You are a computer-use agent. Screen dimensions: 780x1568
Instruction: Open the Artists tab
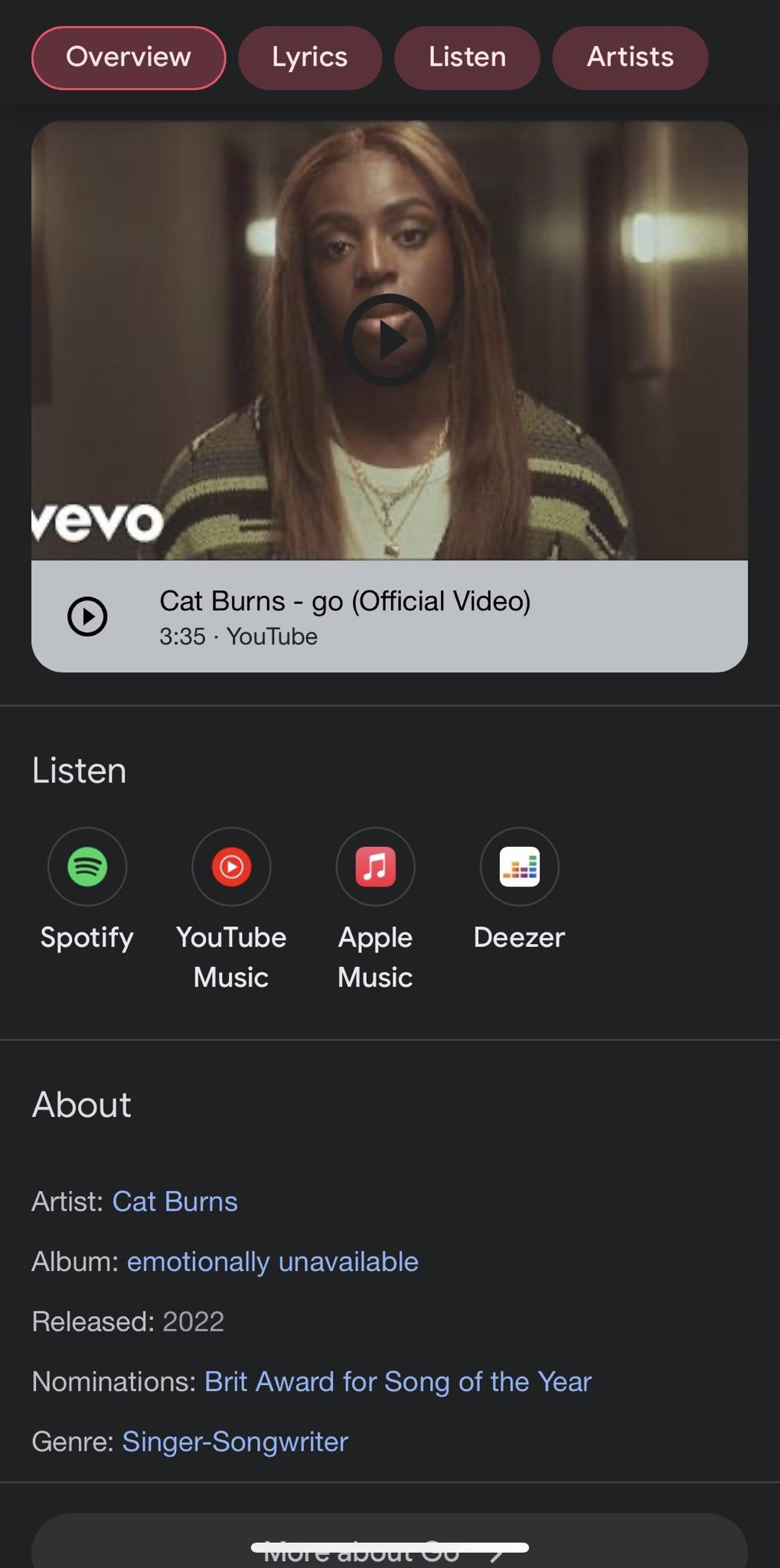tap(629, 57)
